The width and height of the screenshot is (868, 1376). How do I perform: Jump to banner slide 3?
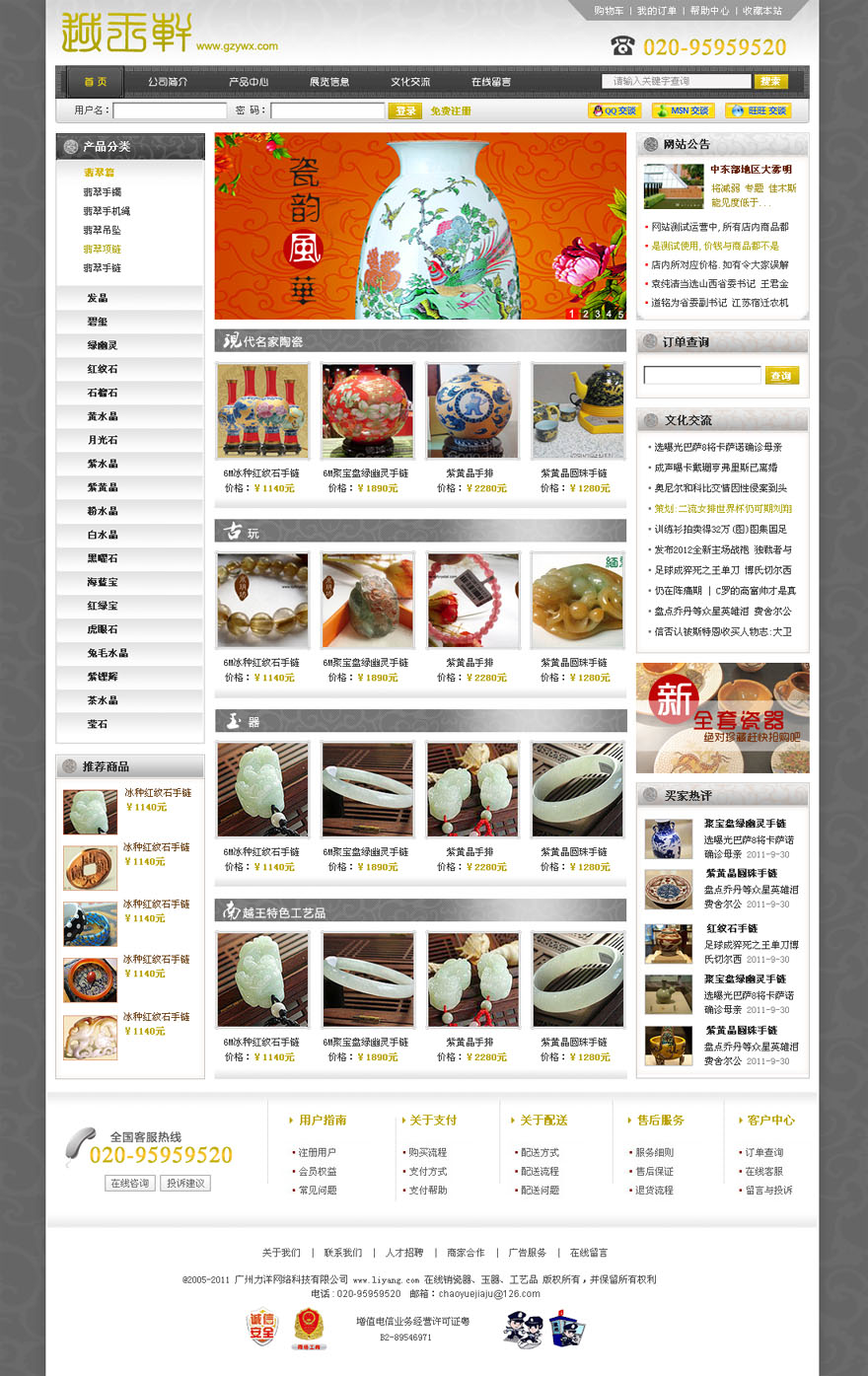597,314
